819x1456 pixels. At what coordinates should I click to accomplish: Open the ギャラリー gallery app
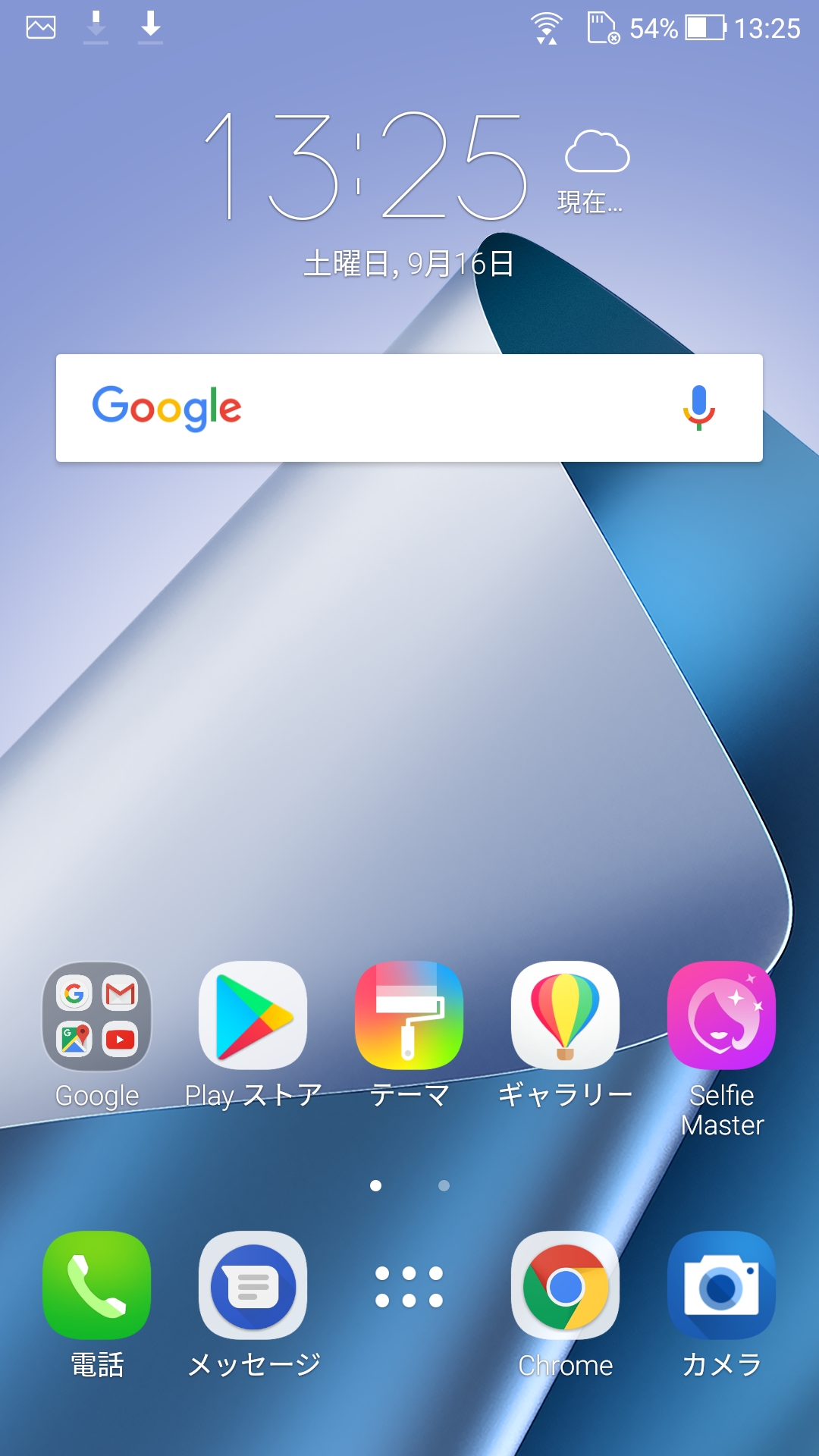click(565, 1016)
